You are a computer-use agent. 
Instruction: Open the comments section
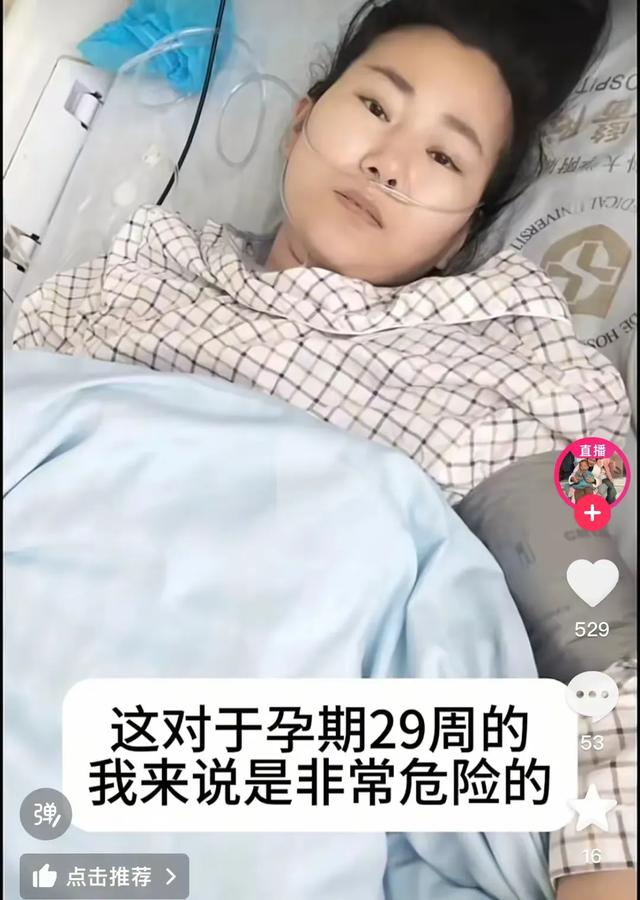tap(592, 698)
